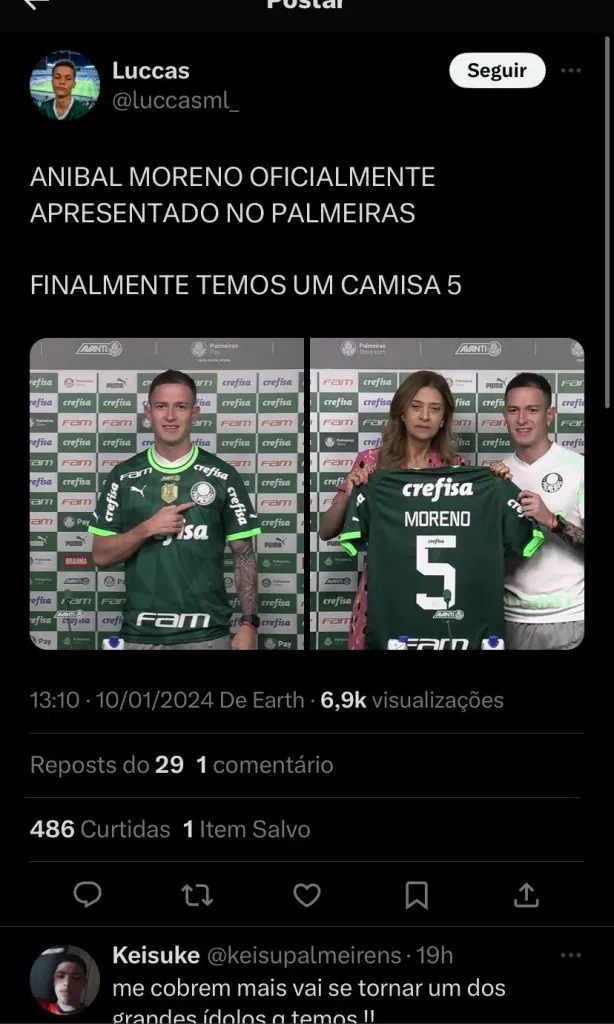Like Luccas's post
This screenshot has width=614, height=1024.
click(x=306, y=893)
